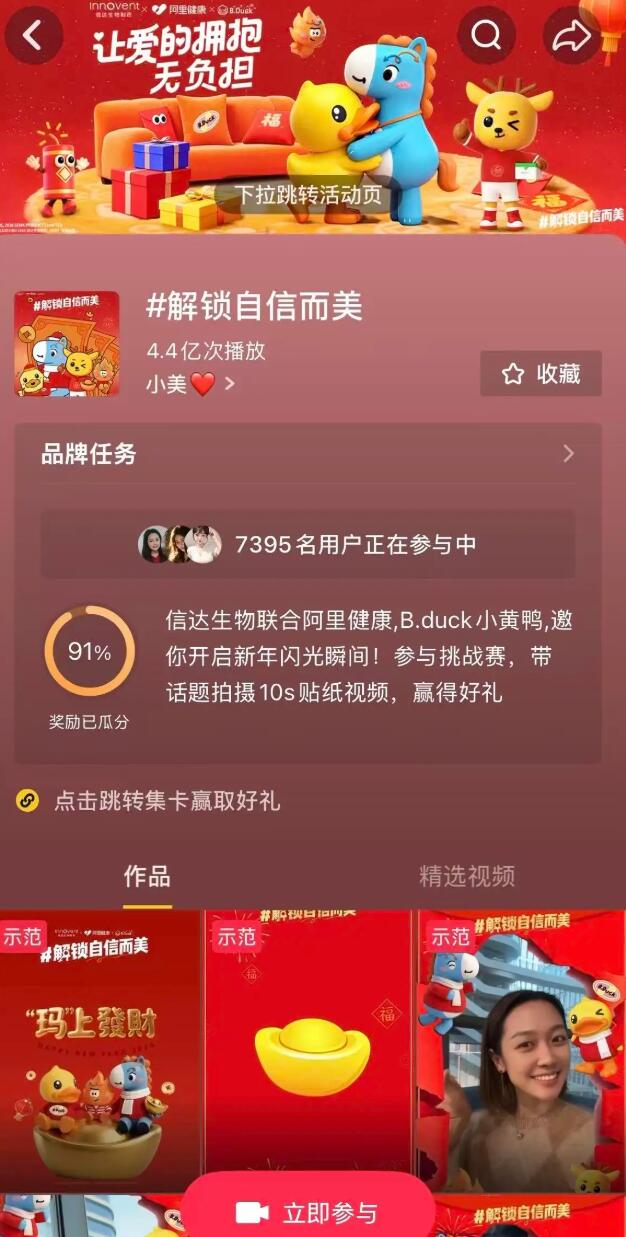The image size is (626, 1237).
Task: Switch to the 作品 tab
Action: pos(147,877)
